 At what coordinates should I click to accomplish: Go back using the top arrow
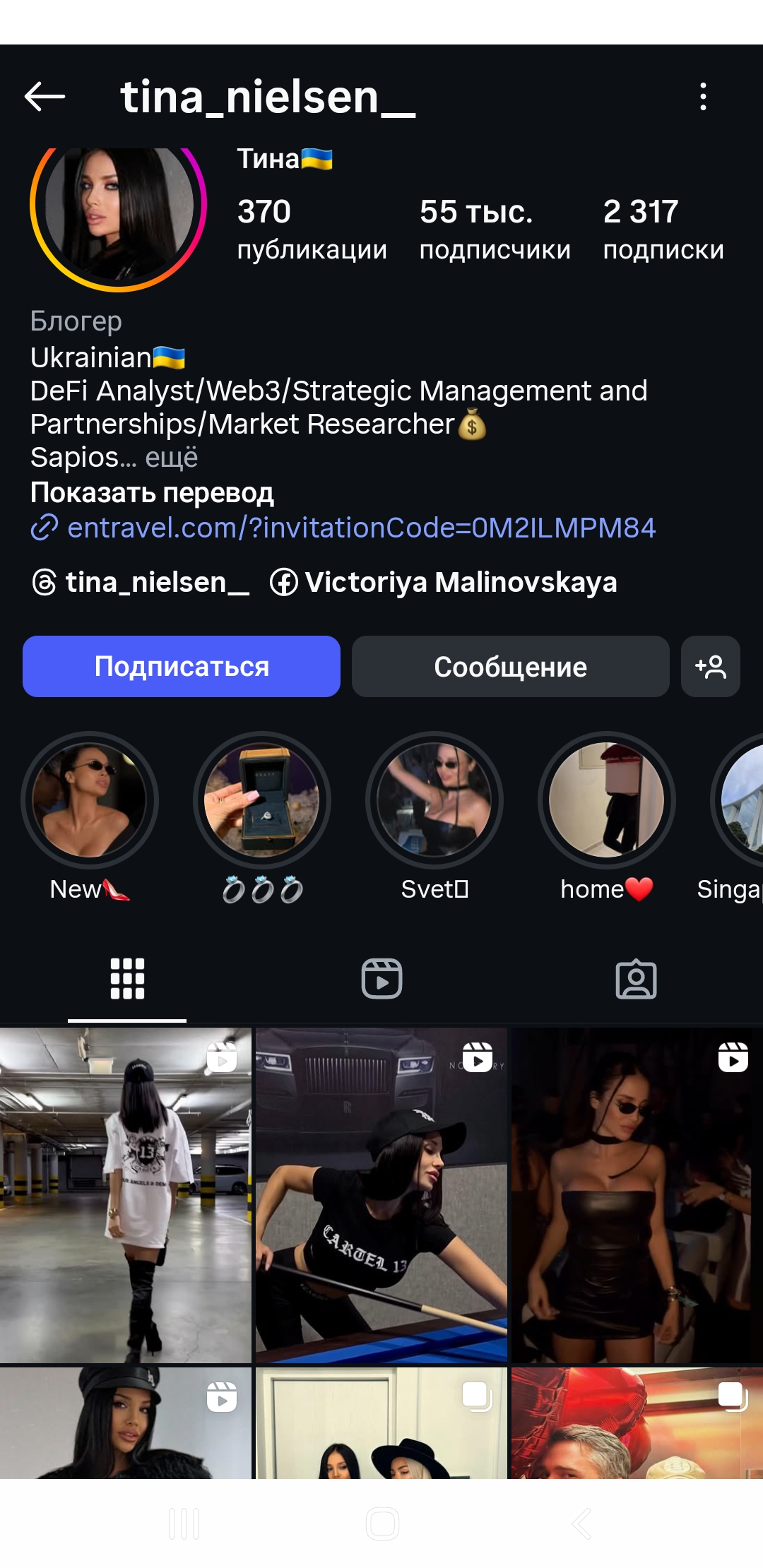tap(45, 97)
